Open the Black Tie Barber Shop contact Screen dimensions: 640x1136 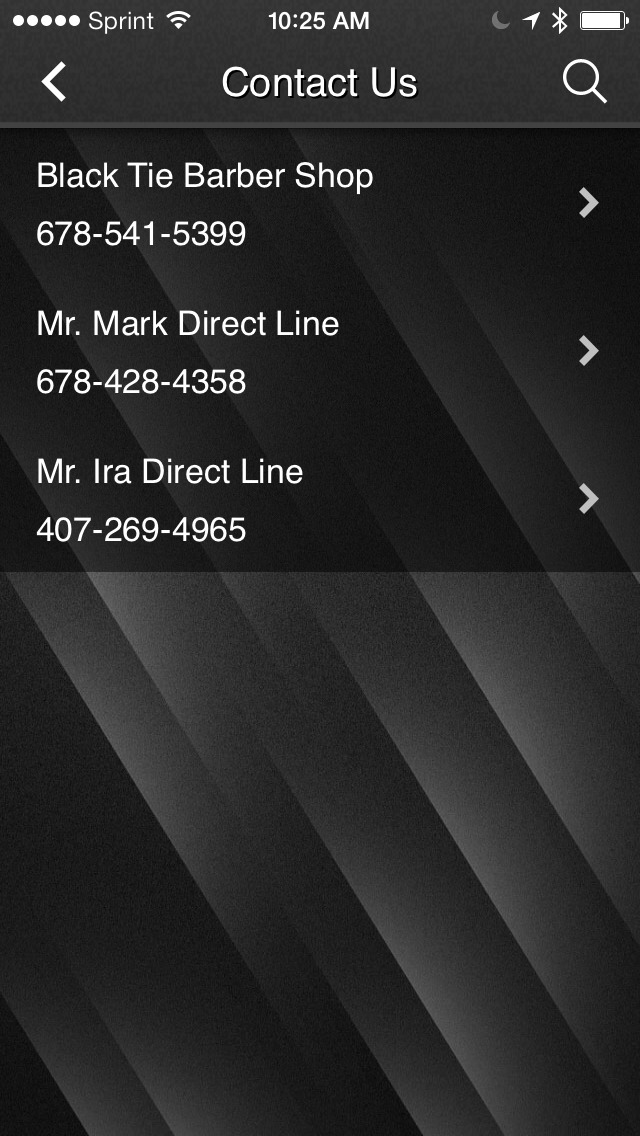coord(320,204)
